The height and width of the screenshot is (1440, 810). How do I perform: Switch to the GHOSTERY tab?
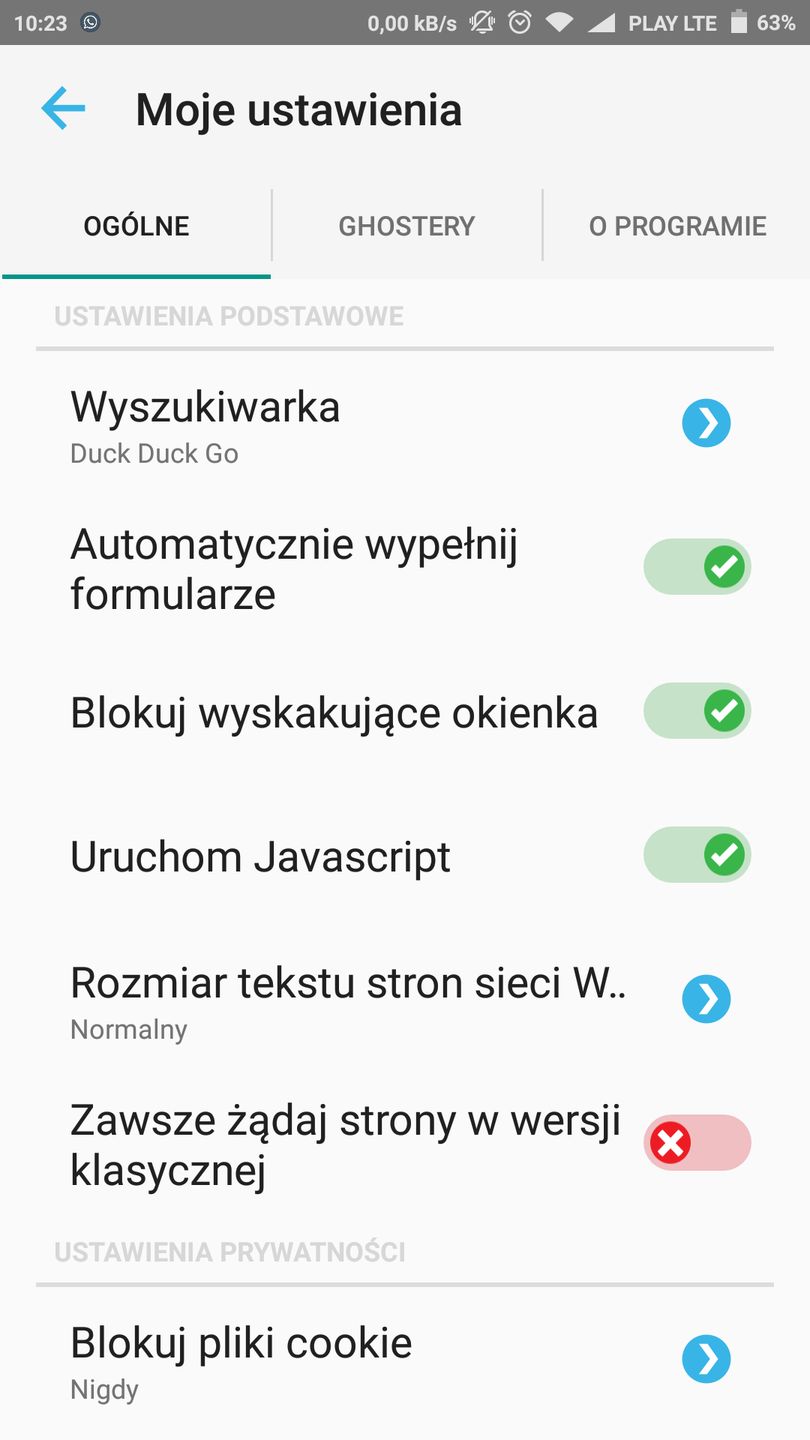pyautogui.click(x=406, y=225)
